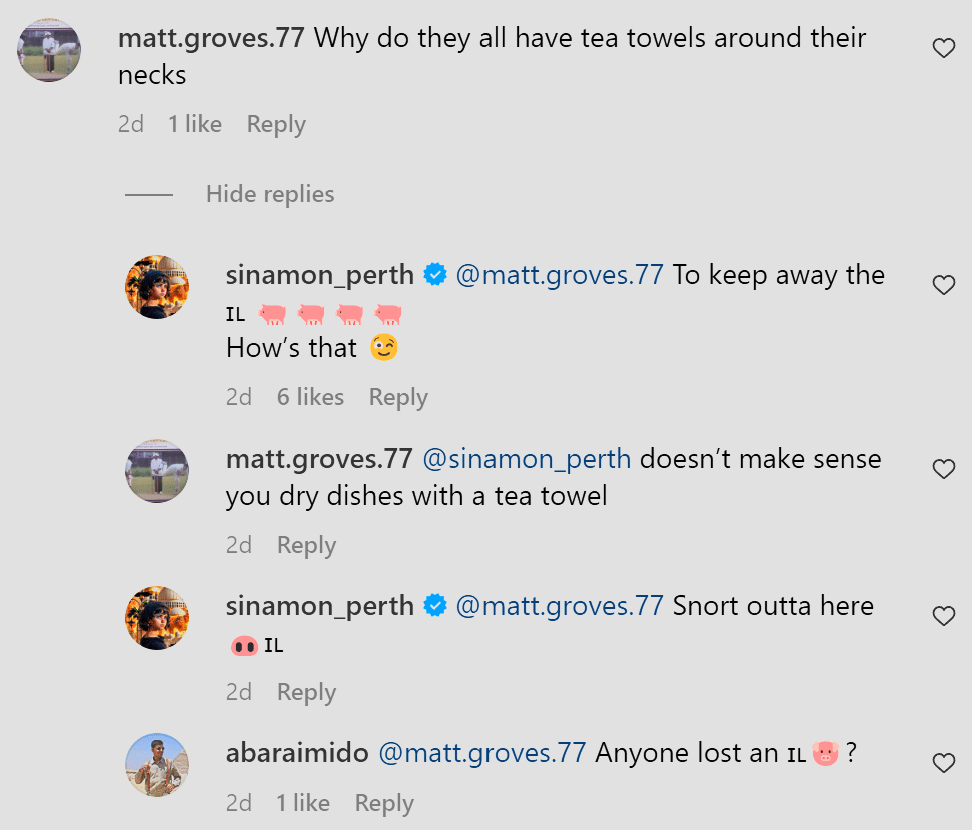Image resolution: width=972 pixels, height=830 pixels.
Task: Open @matt.groves.77 mention in abaraimido's comment
Action: 482,753
